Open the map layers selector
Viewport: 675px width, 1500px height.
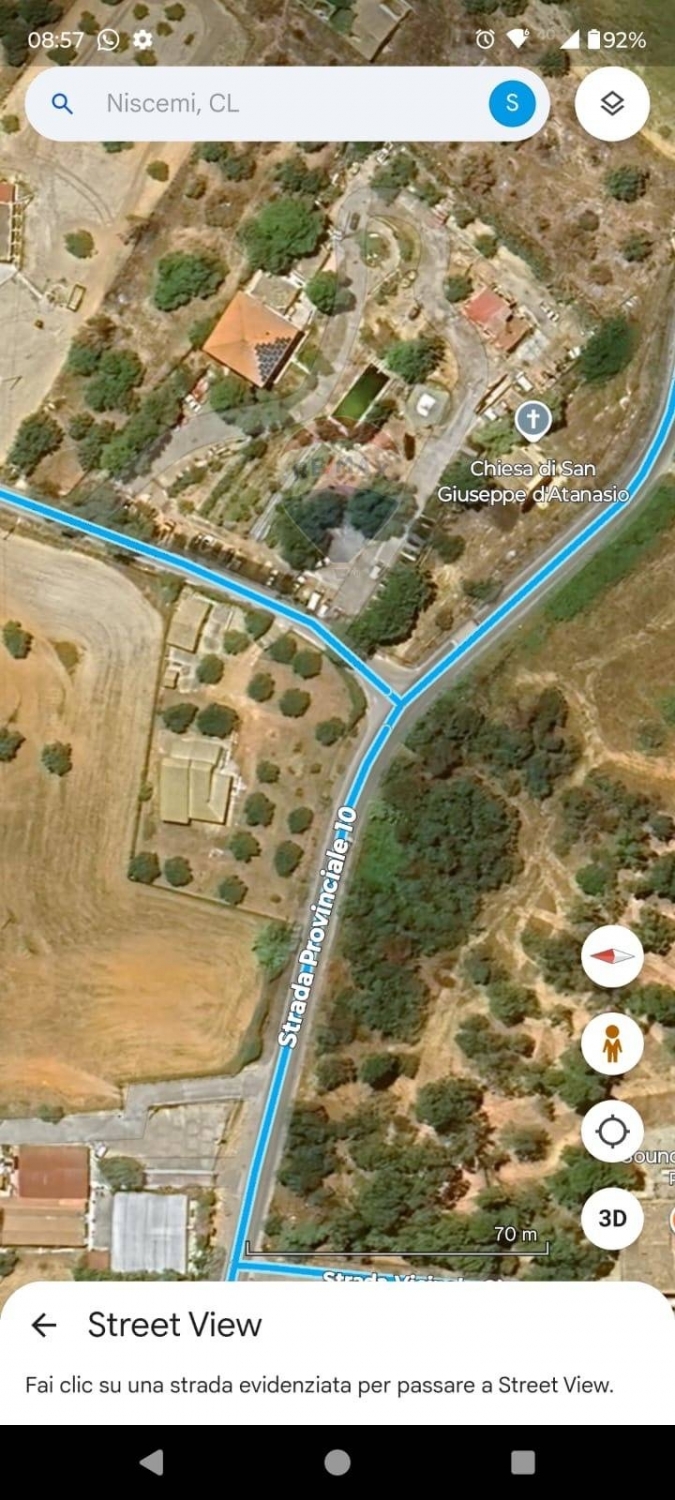pos(612,103)
